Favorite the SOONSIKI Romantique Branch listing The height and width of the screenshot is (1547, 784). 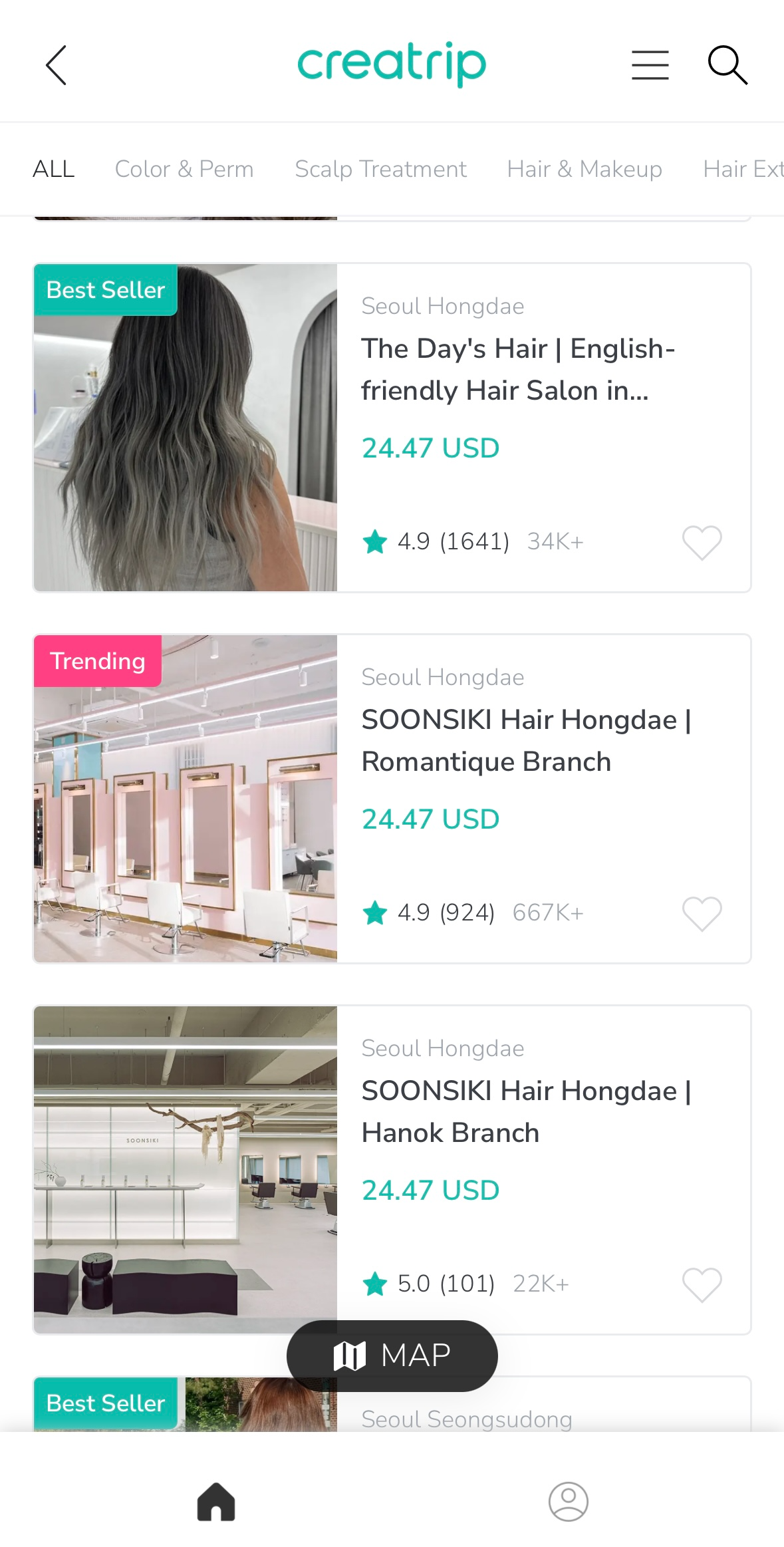pyautogui.click(x=702, y=914)
